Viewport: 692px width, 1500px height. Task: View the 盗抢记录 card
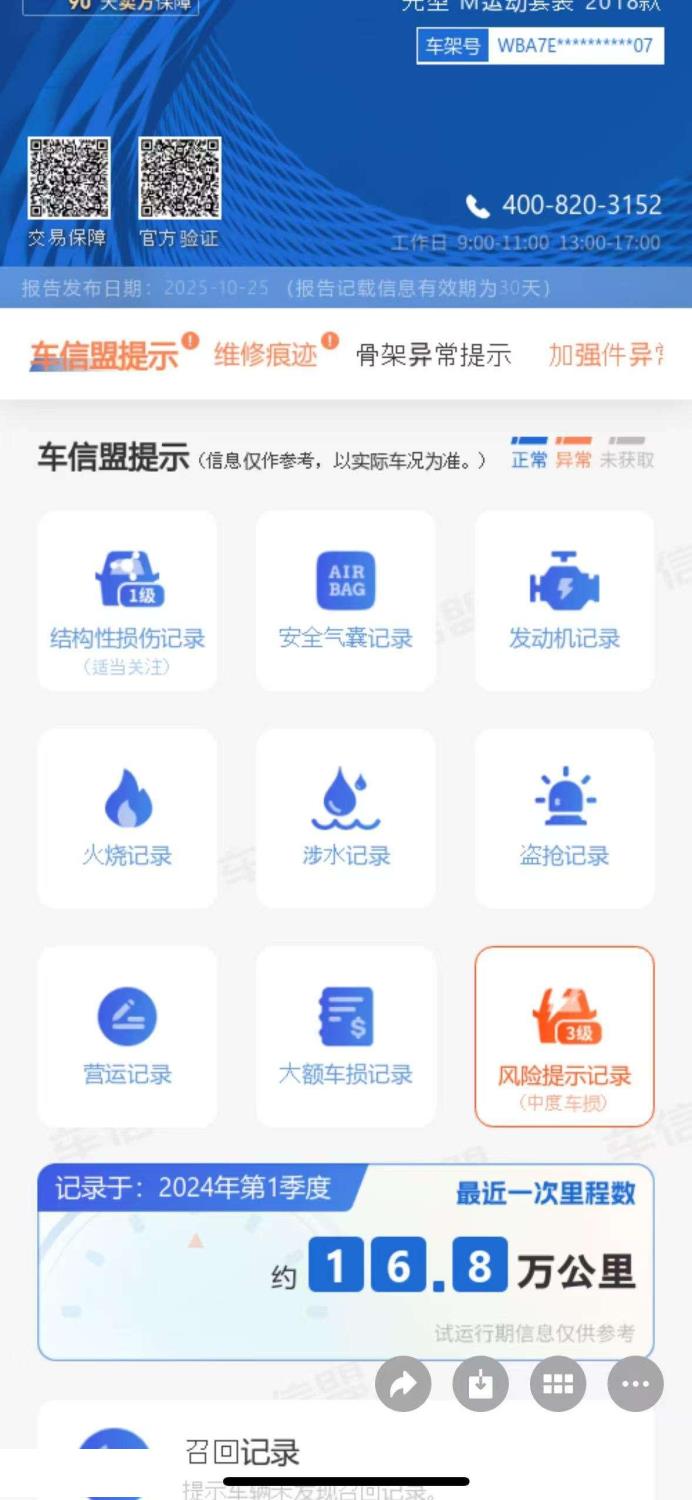pos(564,818)
